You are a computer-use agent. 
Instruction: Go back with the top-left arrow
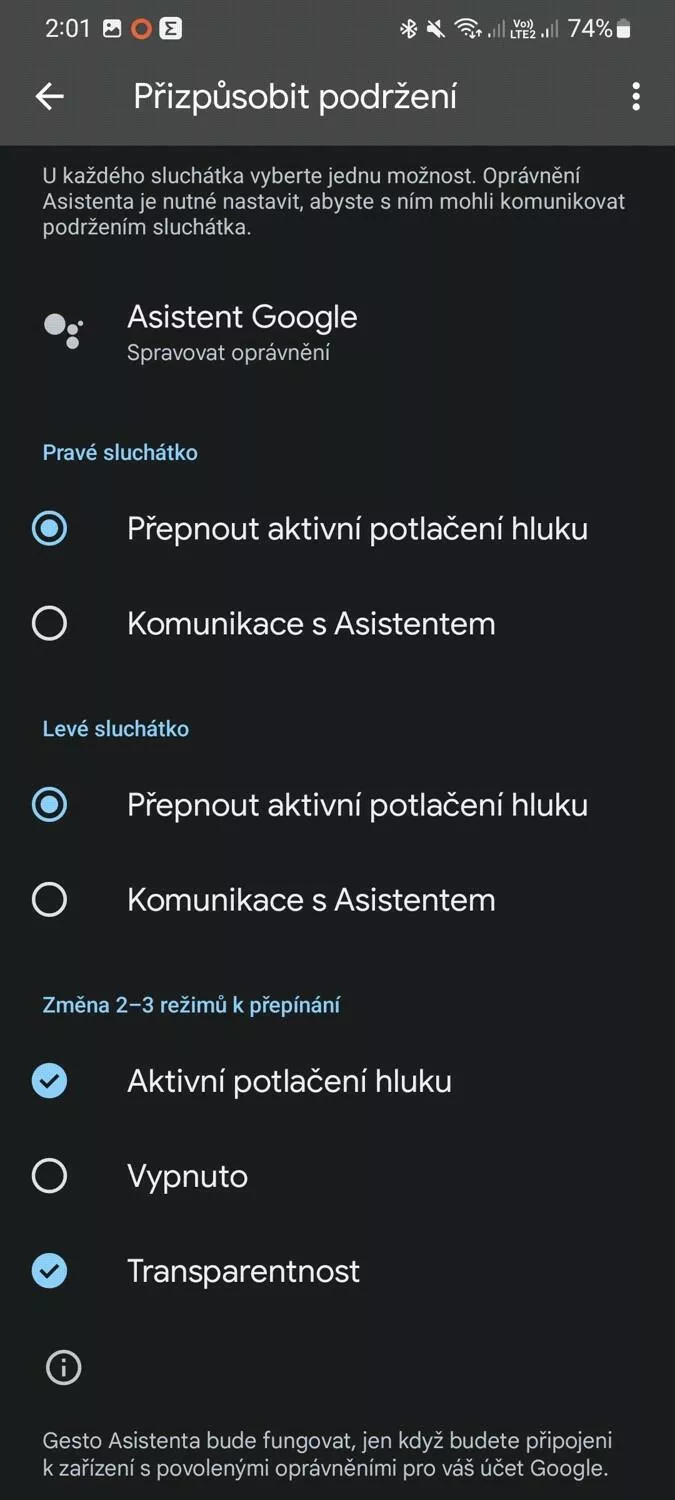click(x=49, y=96)
